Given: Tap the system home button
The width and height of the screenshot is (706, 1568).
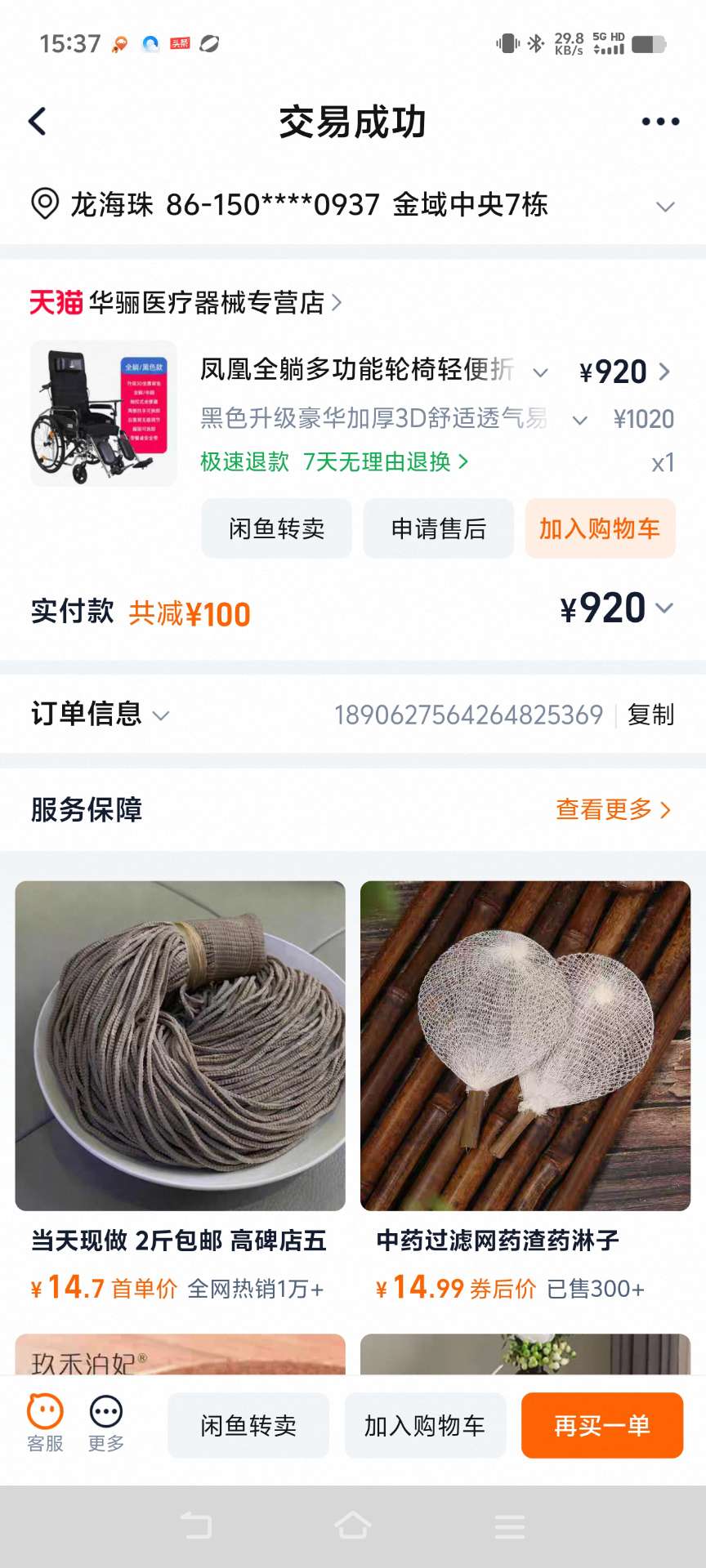Looking at the screenshot, I should point(353,1526).
